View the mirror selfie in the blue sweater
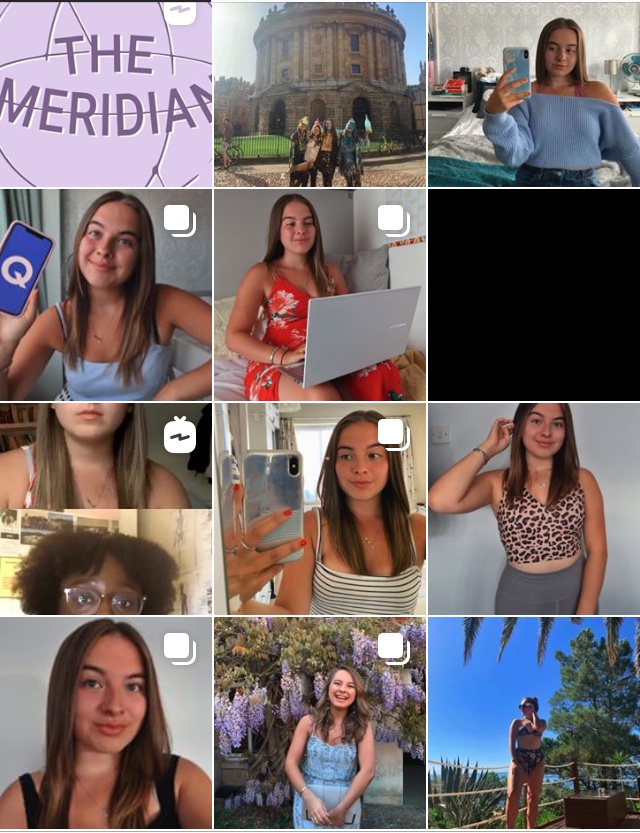The height and width of the screenshot is (833, 640). [x=534, y=94]
